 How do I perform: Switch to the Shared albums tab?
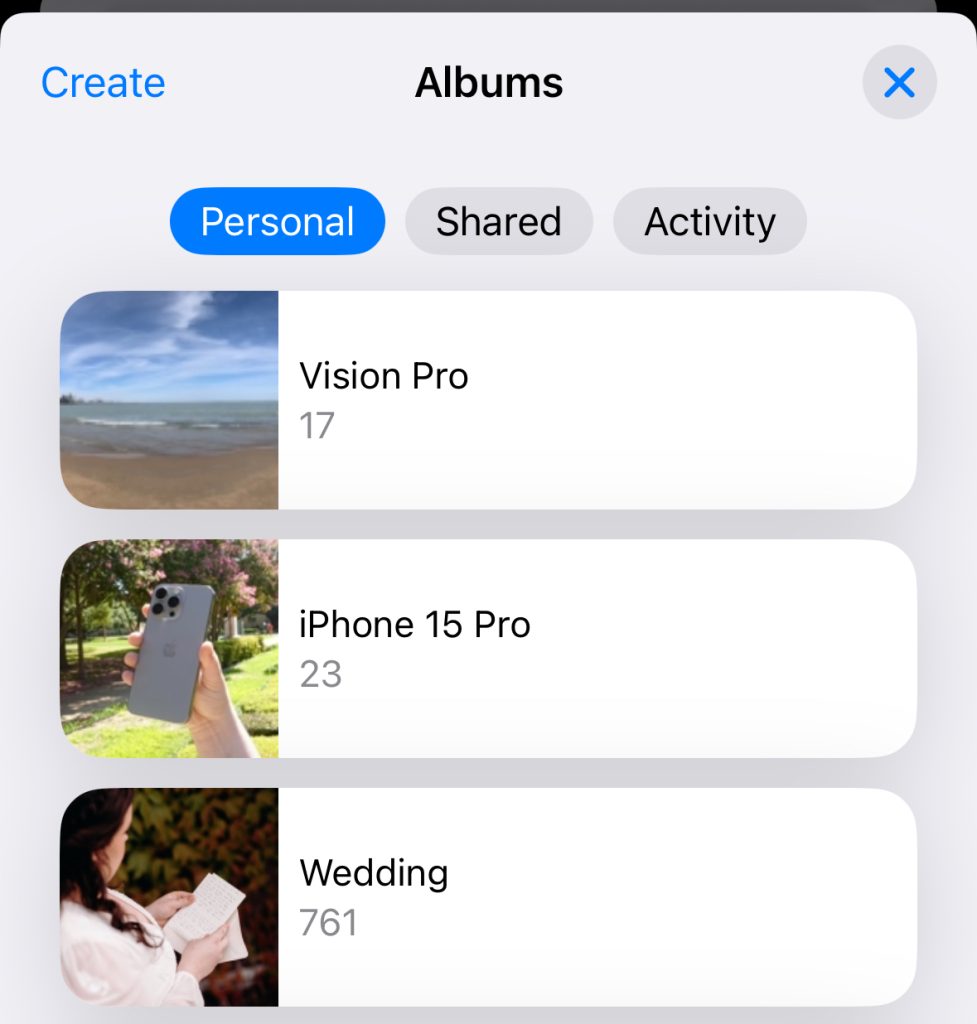498,221
